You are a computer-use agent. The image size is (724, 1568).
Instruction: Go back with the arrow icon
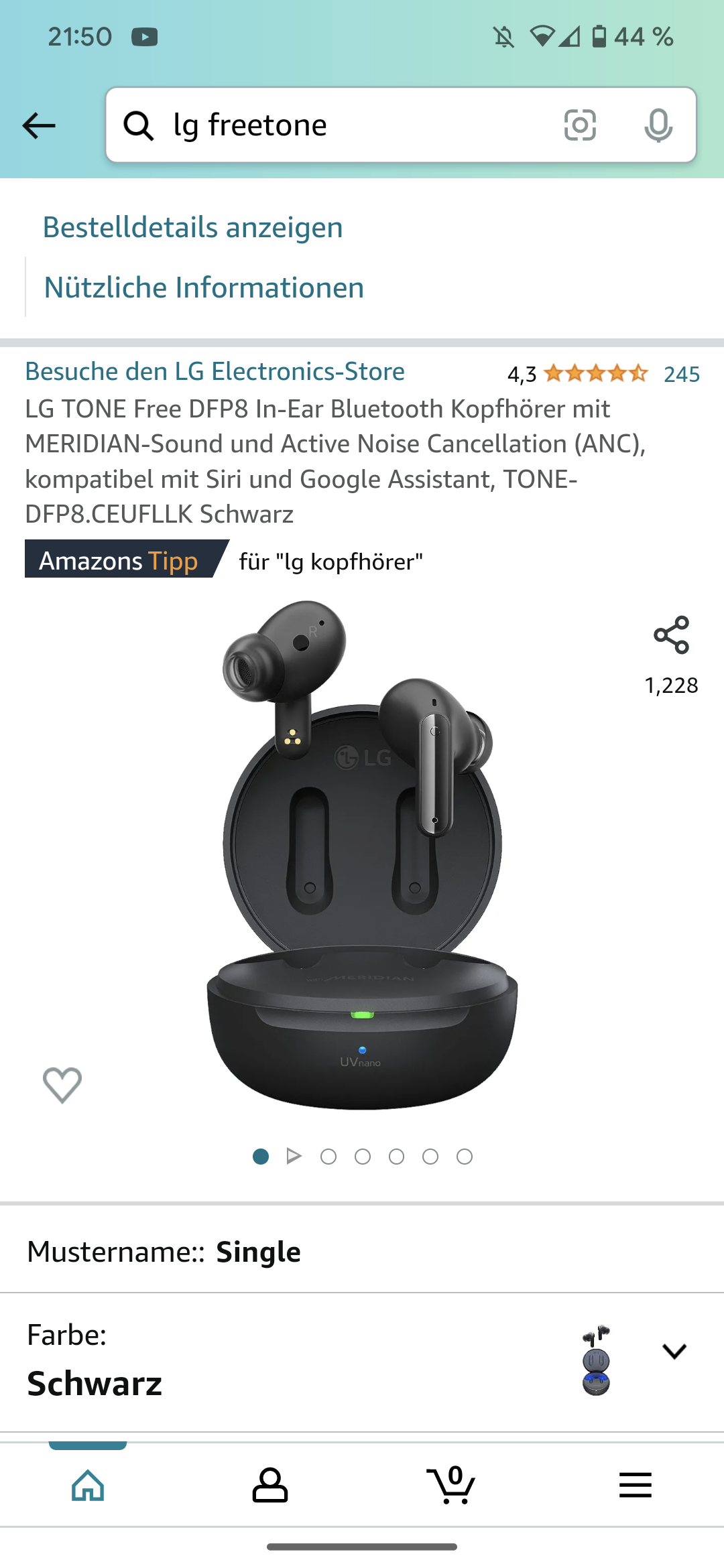click(x=39, y=125)
